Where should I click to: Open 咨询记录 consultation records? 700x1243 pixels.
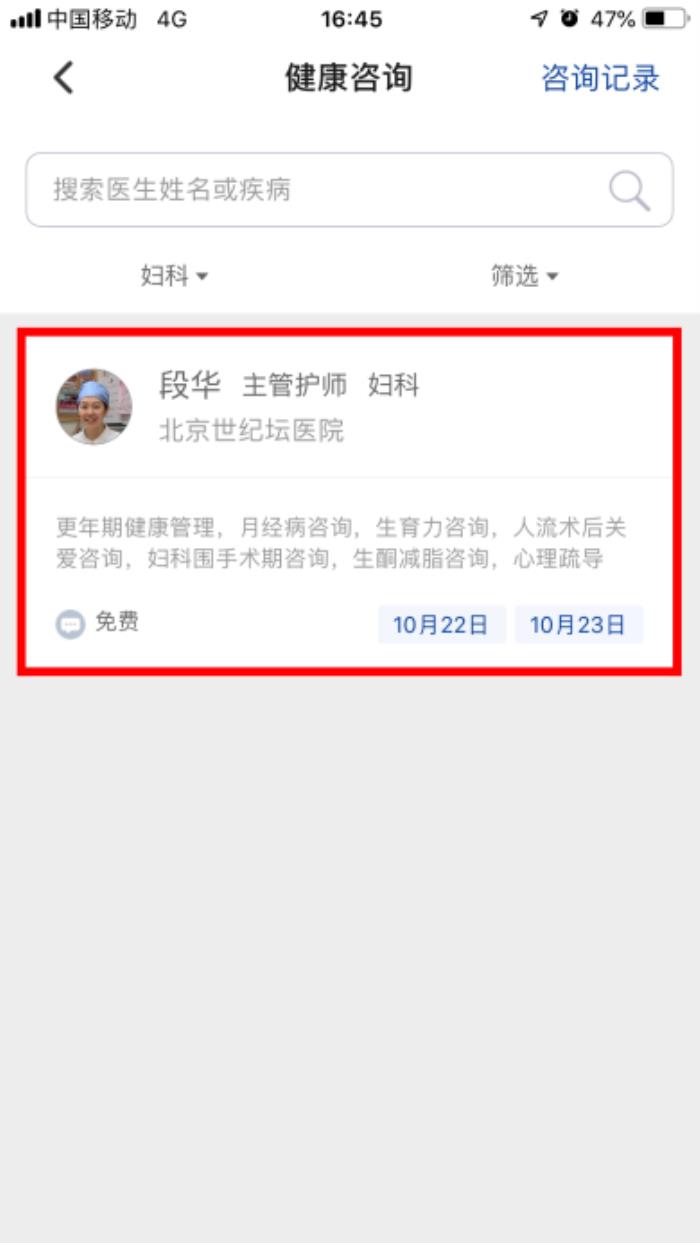600,78
